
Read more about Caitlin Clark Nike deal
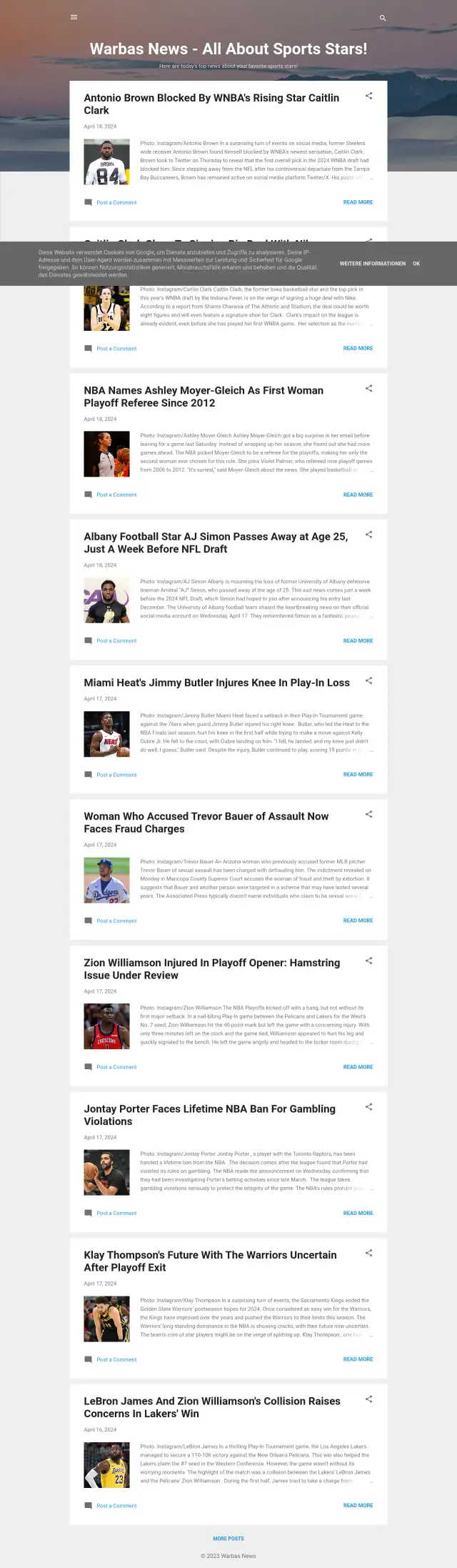pos(358,348)
